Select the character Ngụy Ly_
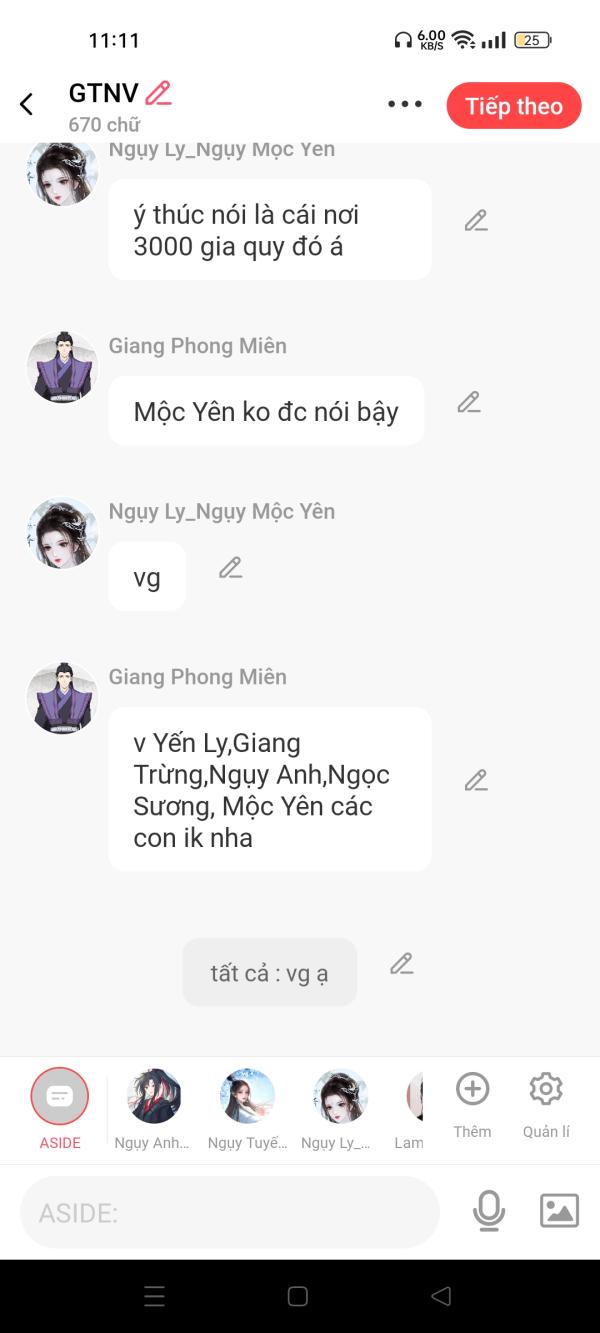 click(x=340, y=1098)
